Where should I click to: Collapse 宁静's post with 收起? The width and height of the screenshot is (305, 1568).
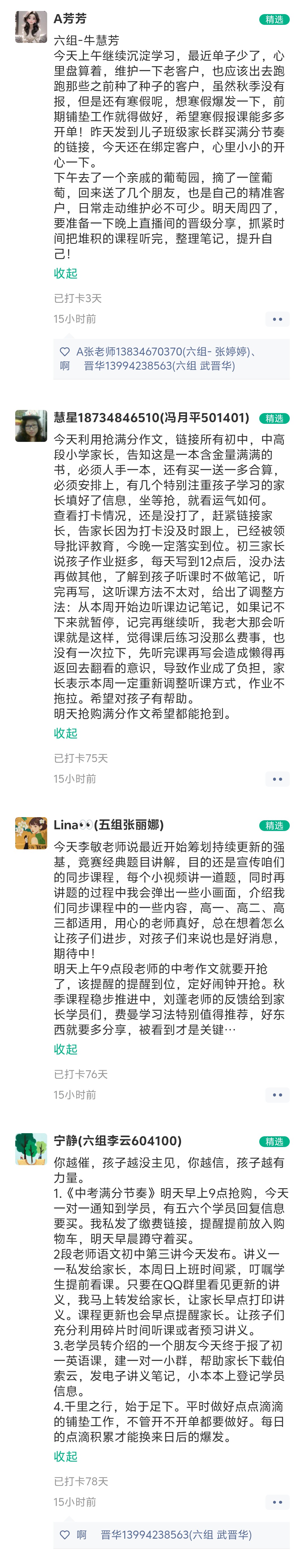(66, 1457)
